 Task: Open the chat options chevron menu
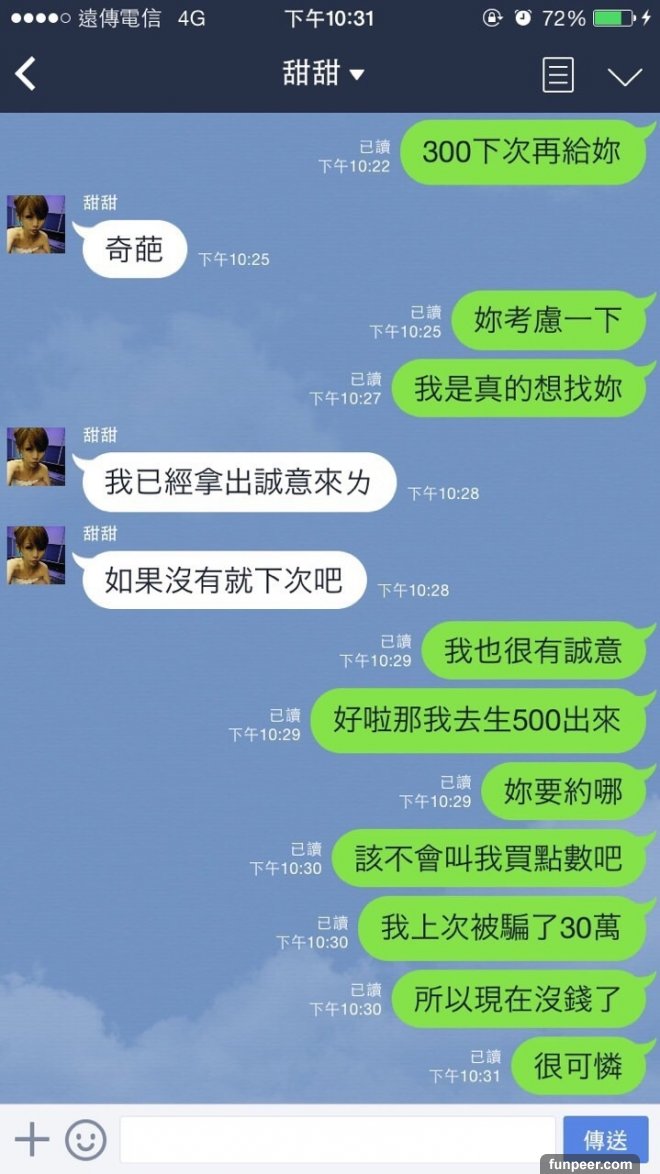pyautogui.click(x=625, y=76)
